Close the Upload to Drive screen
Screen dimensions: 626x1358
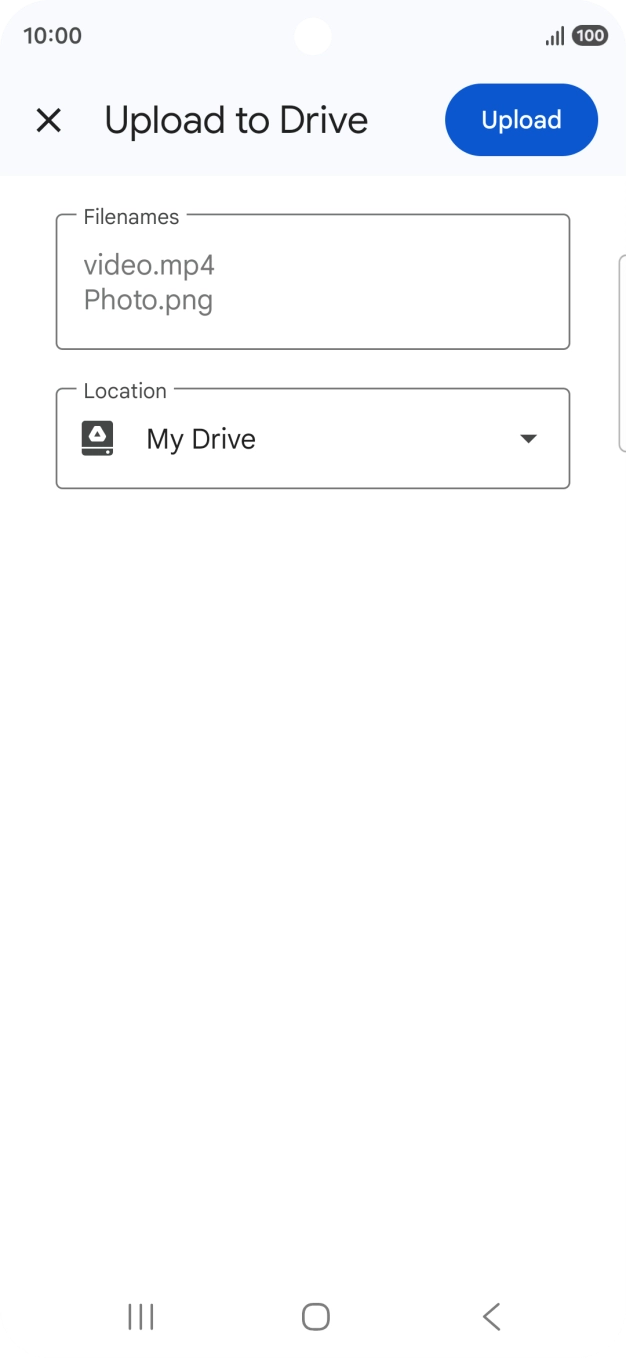(x=48, y=121)
